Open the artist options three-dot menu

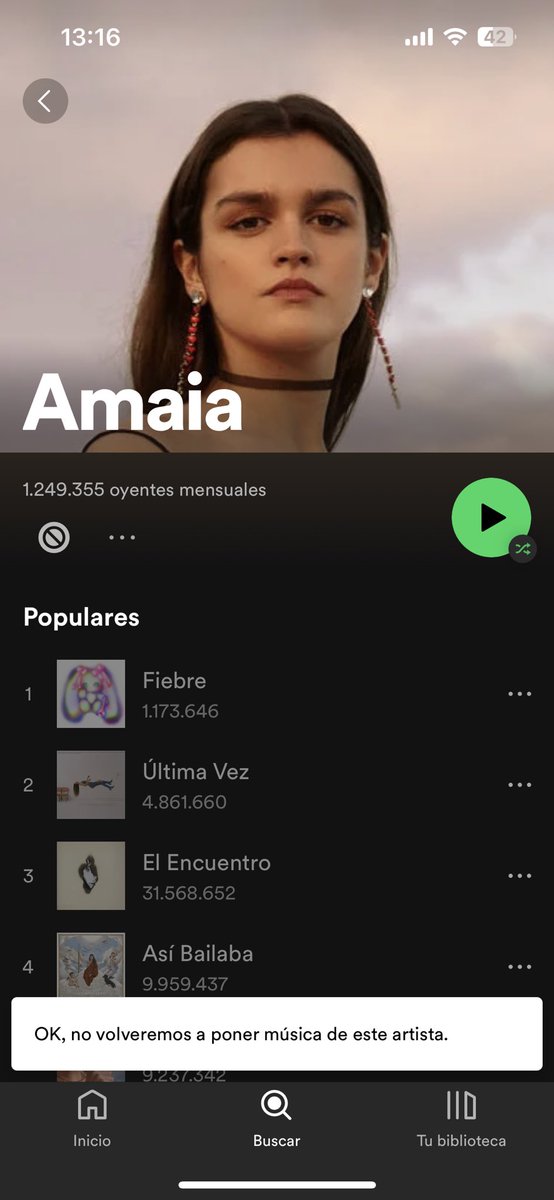[122, 538]
